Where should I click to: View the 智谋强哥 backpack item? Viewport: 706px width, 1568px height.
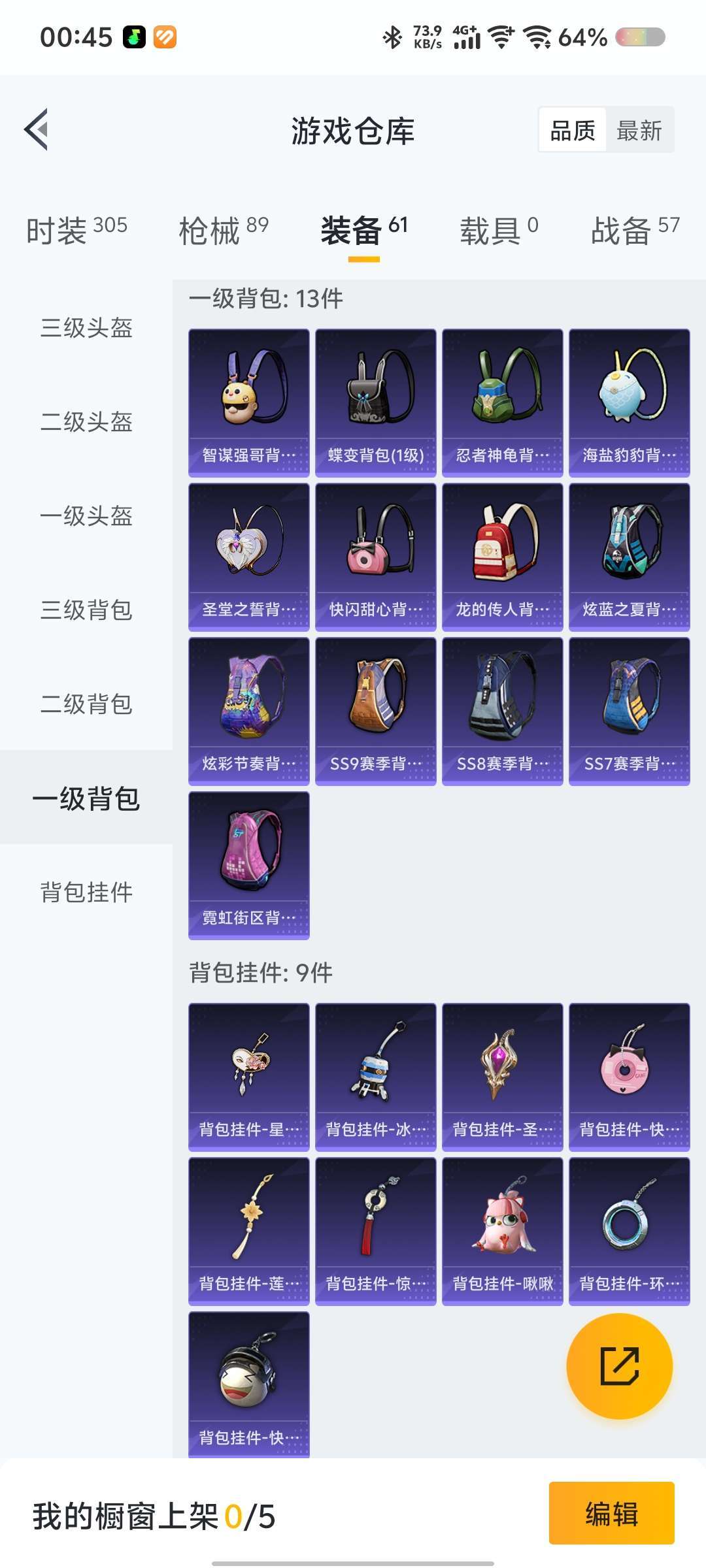click(249, 403)
